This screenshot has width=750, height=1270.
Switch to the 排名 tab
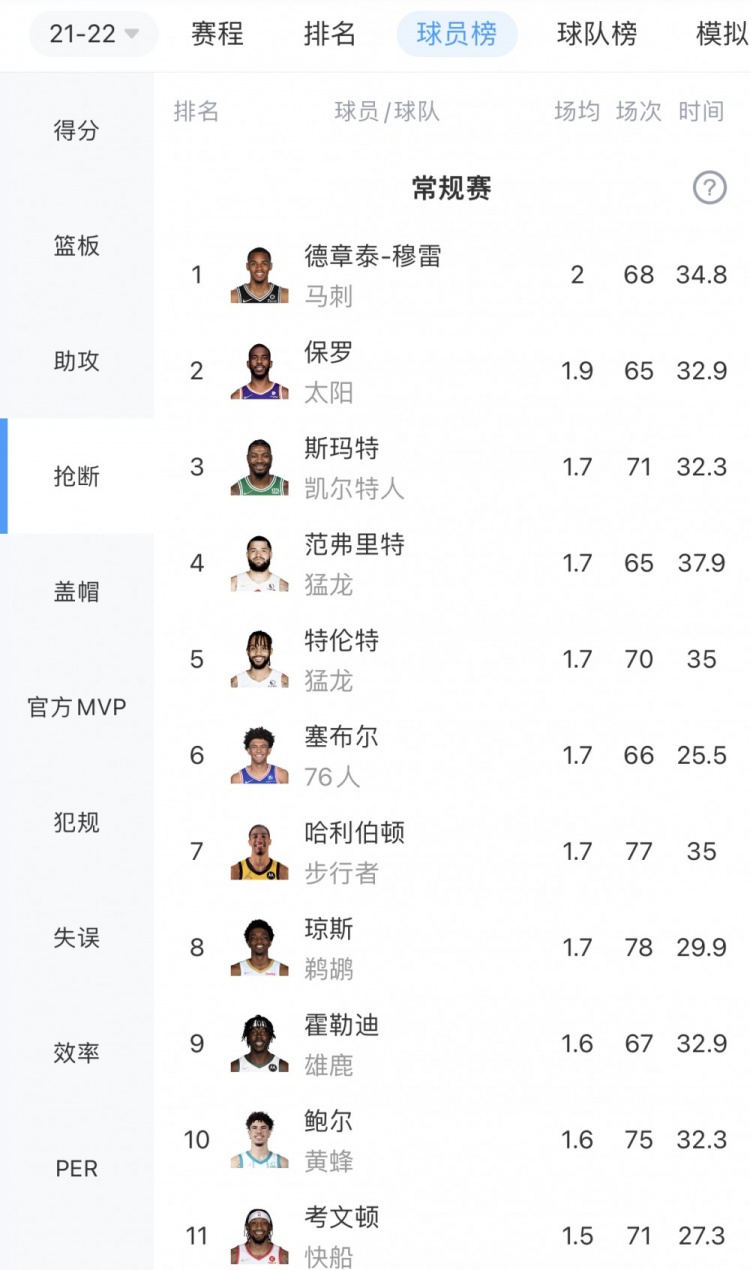pyautogui.click(x=329, y=34)
